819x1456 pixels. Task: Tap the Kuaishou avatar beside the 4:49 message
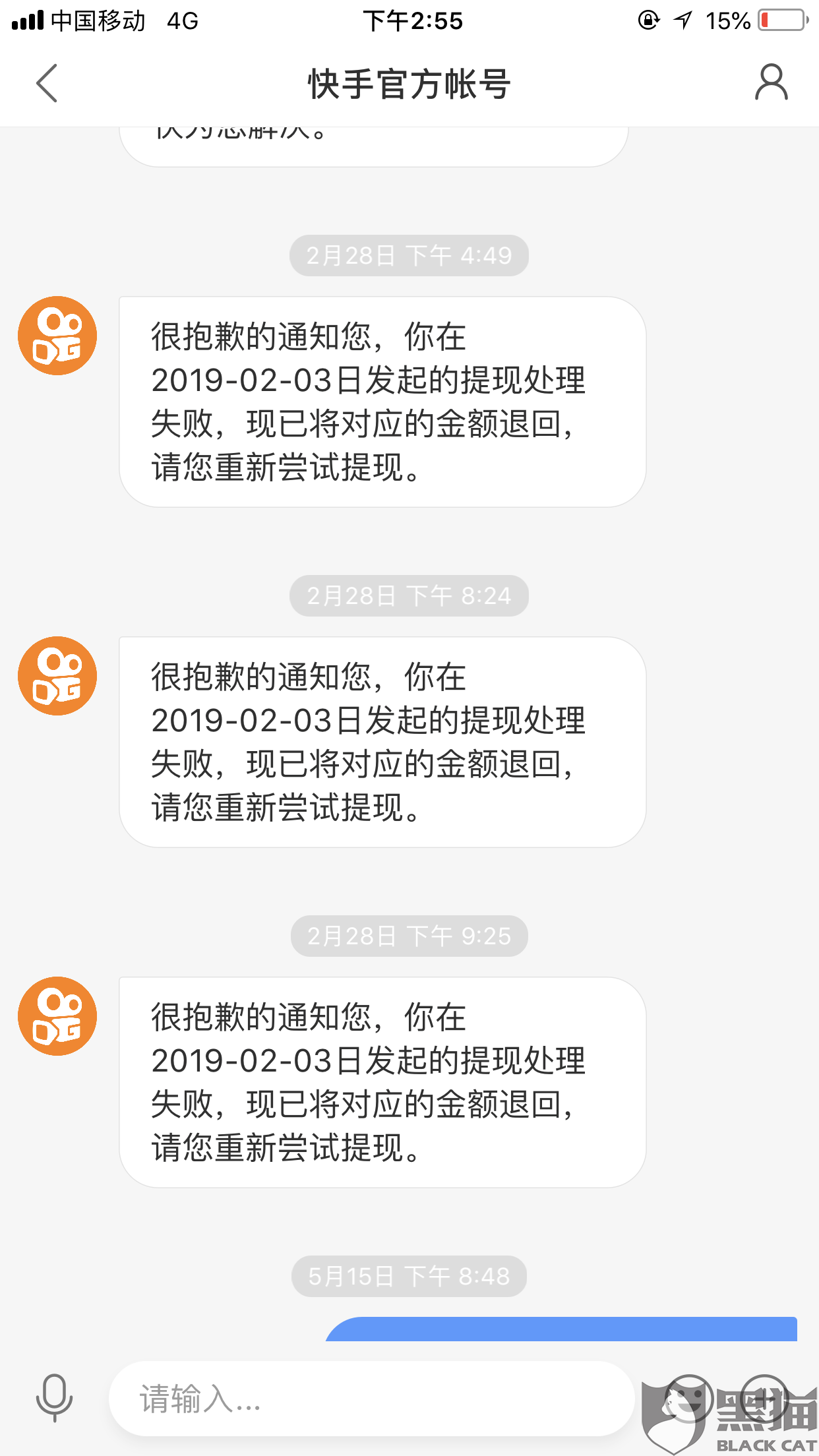pyautogui.click(x=57, y=336)
